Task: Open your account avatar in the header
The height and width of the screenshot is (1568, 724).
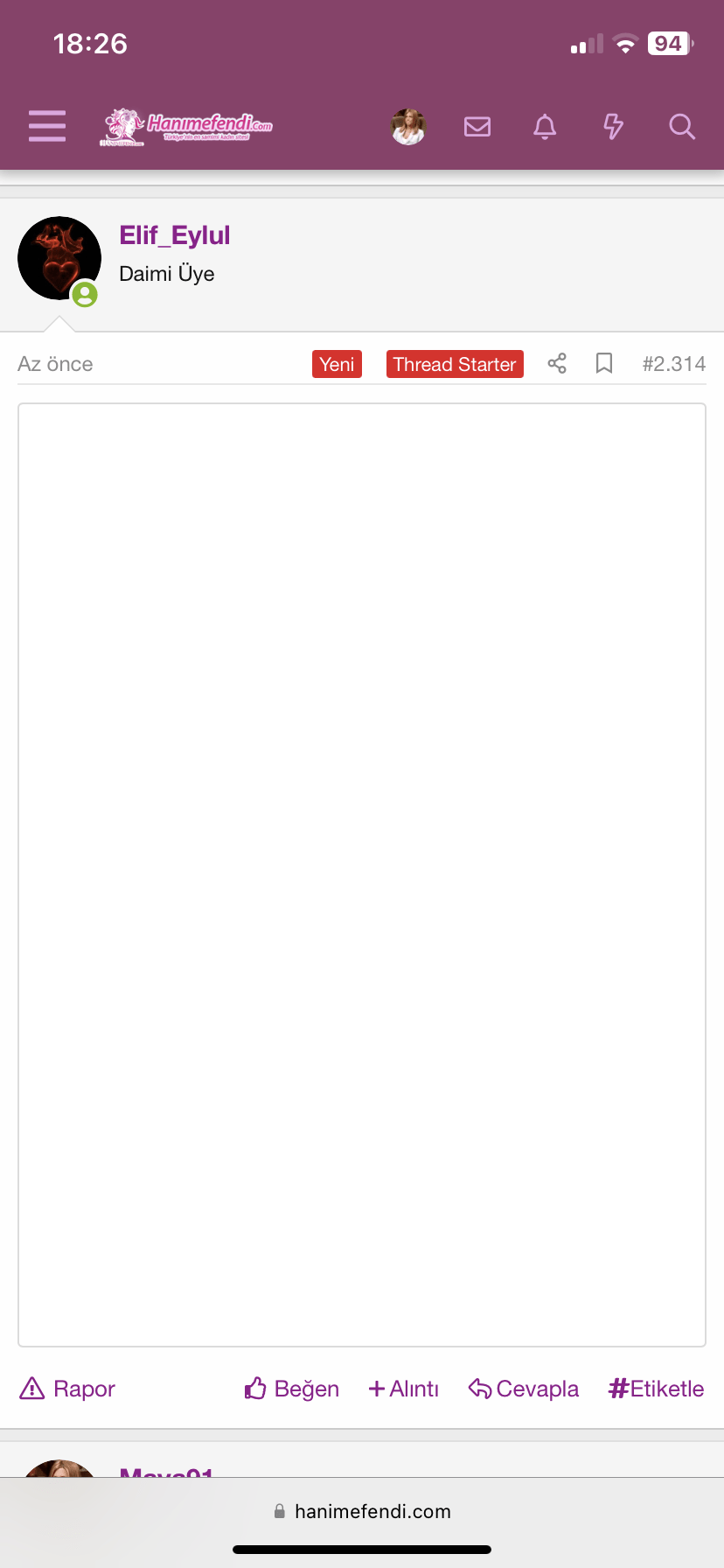Action: point(408,127)
